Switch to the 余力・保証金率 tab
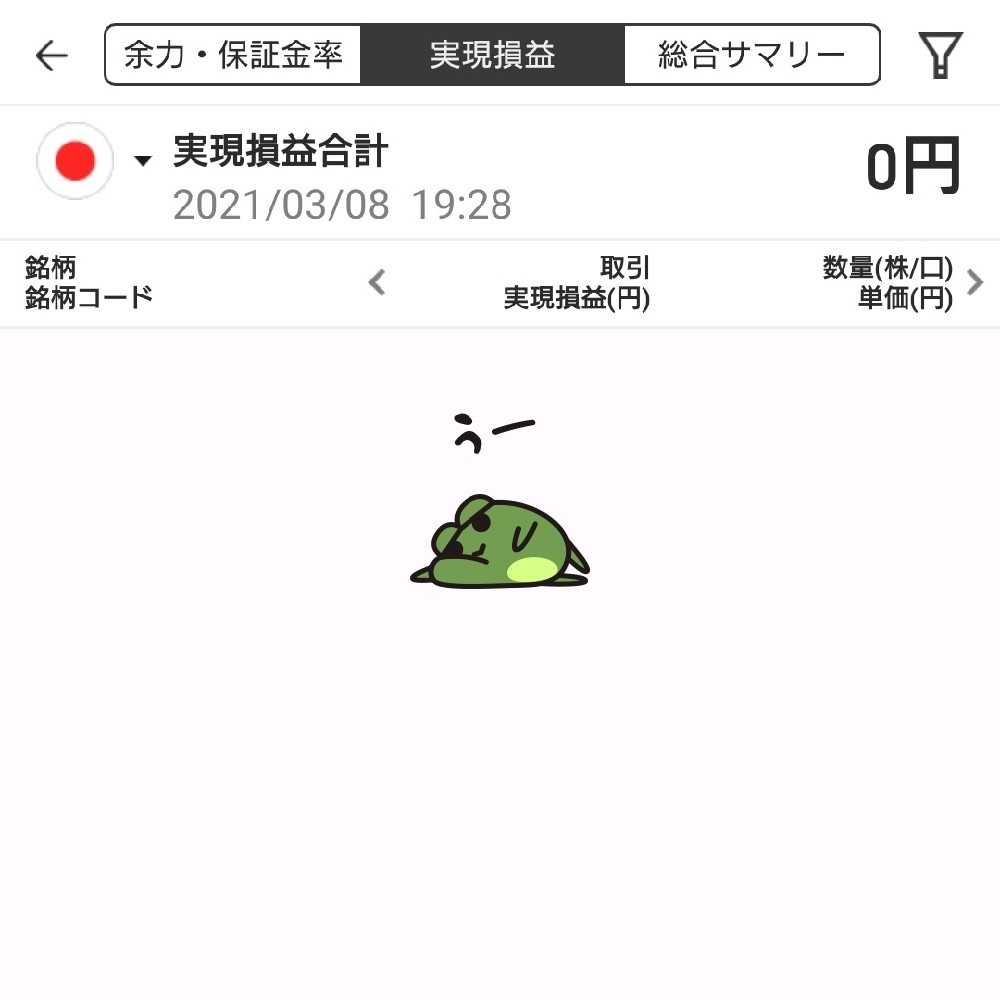The height and width of the screenshot is (1000, 1000). click(233, 55)
